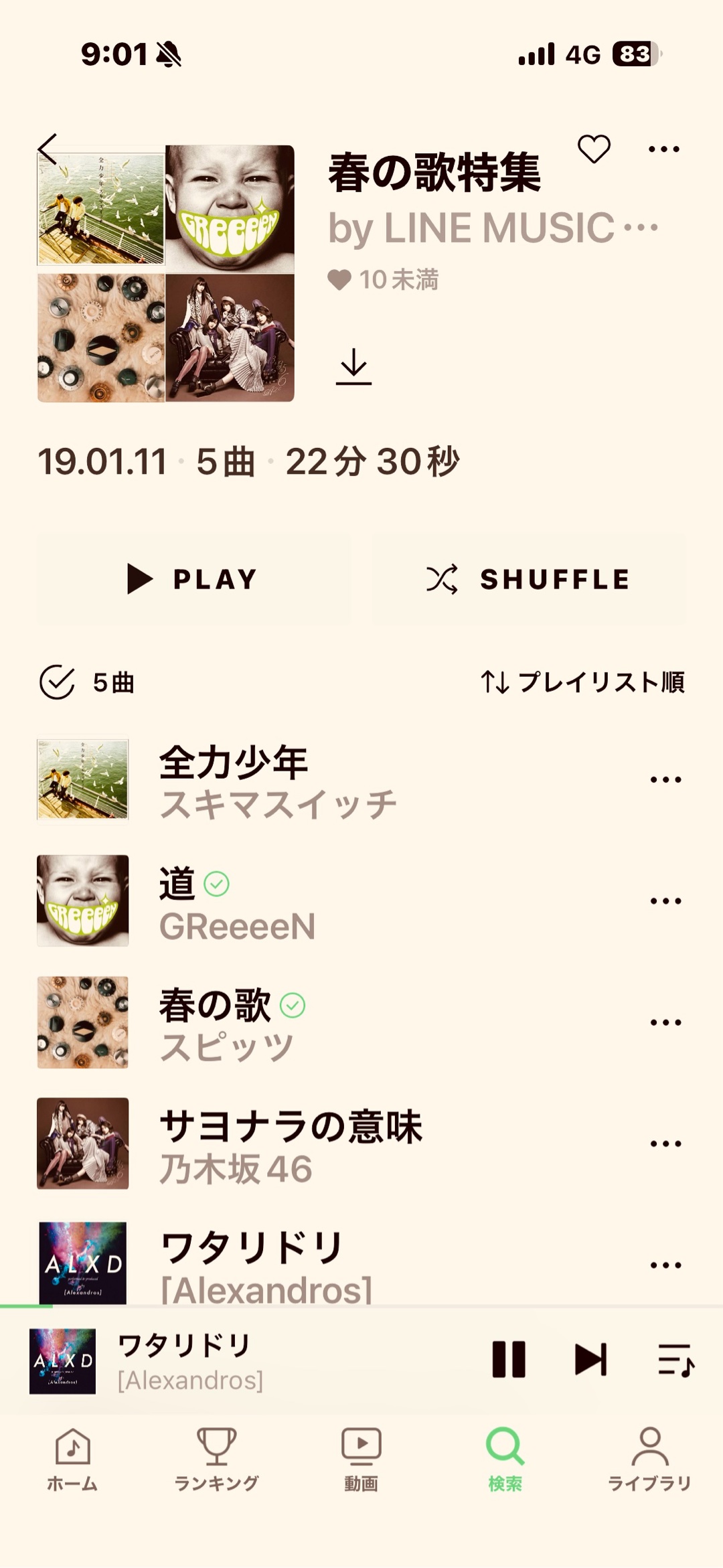This screenshot has height=1568, width=723.
Task: Play 全力少年 by スキマスイッチ
Action: 277,781
